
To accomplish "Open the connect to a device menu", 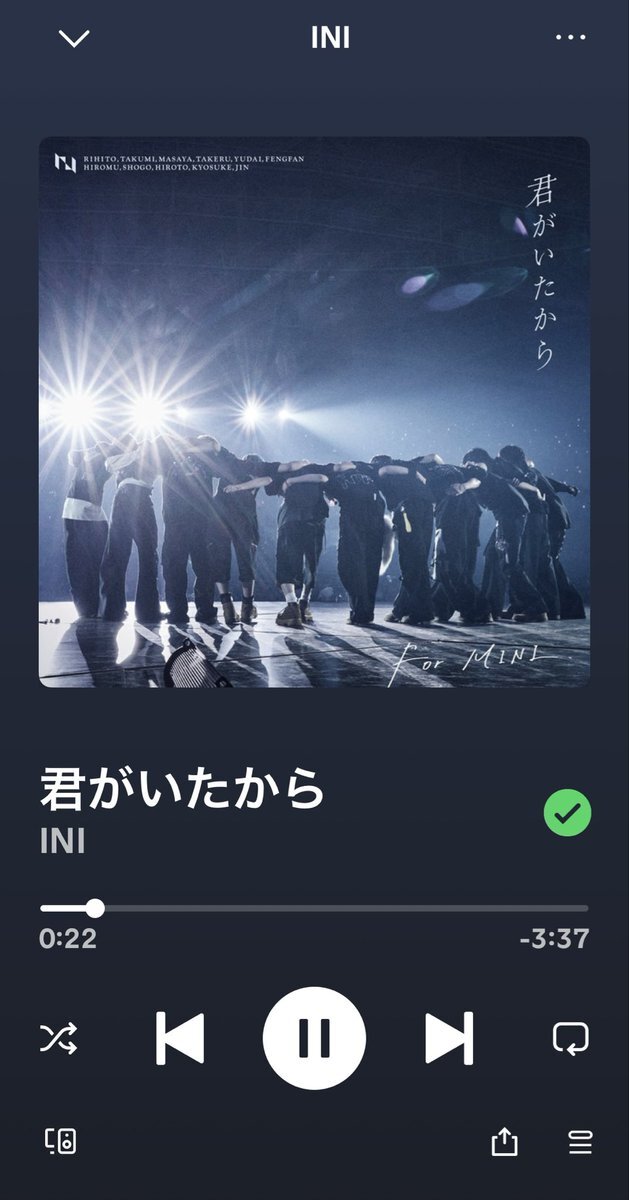I will (x=60, y=1141).
